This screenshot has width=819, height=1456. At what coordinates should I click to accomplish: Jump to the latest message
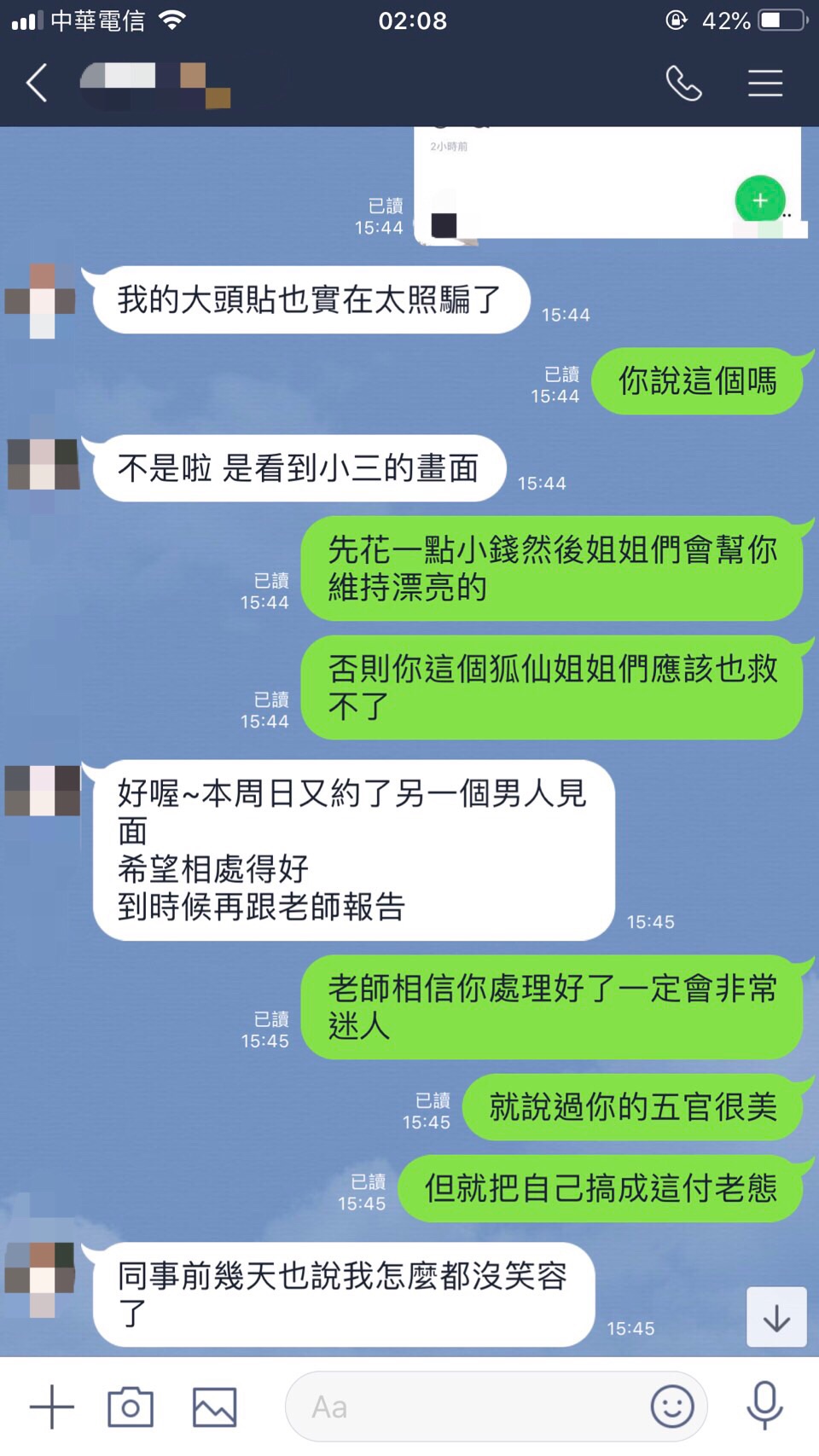point(775,1317)
